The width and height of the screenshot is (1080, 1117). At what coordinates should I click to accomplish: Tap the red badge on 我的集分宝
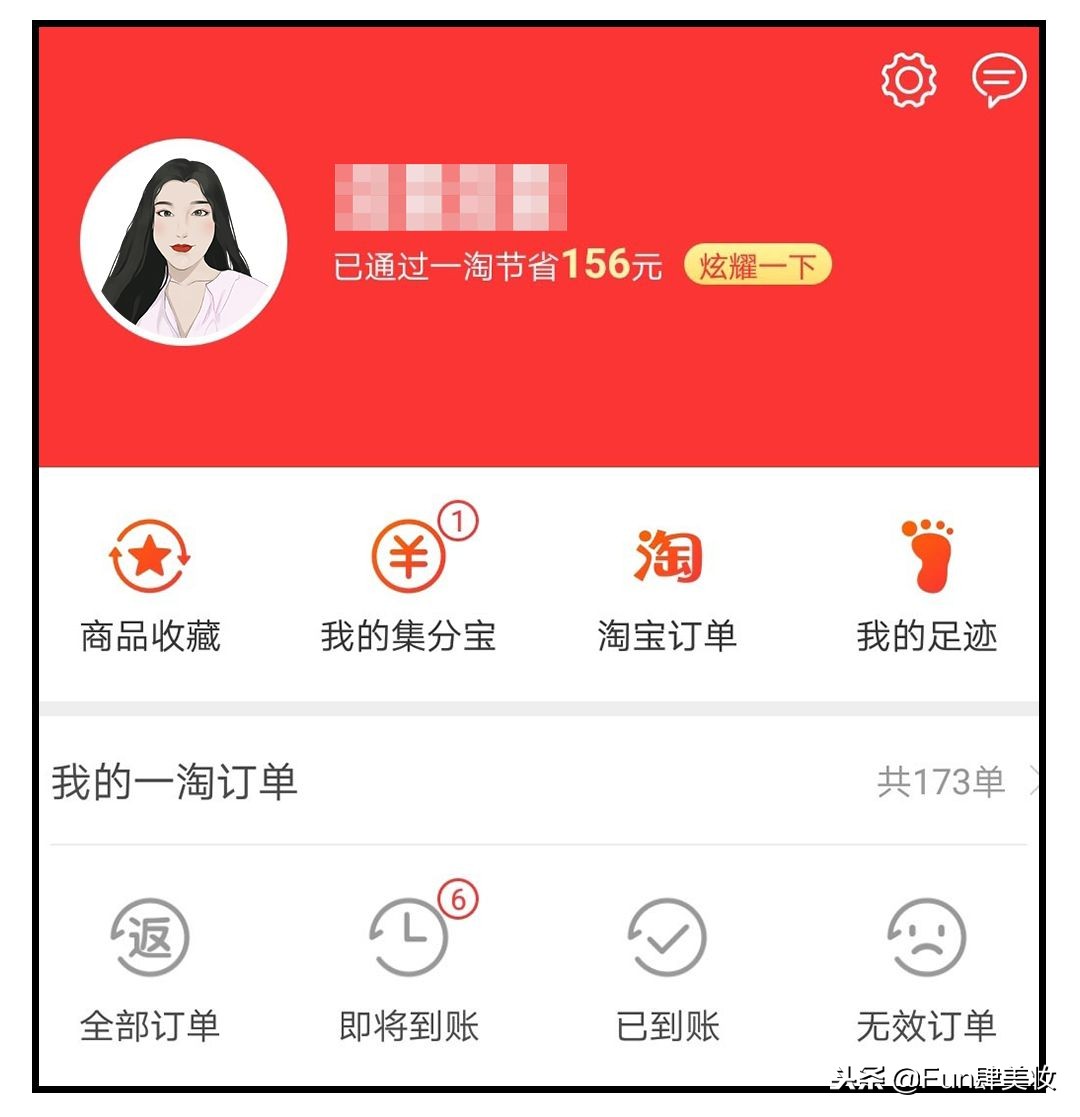tap(457, 521)
